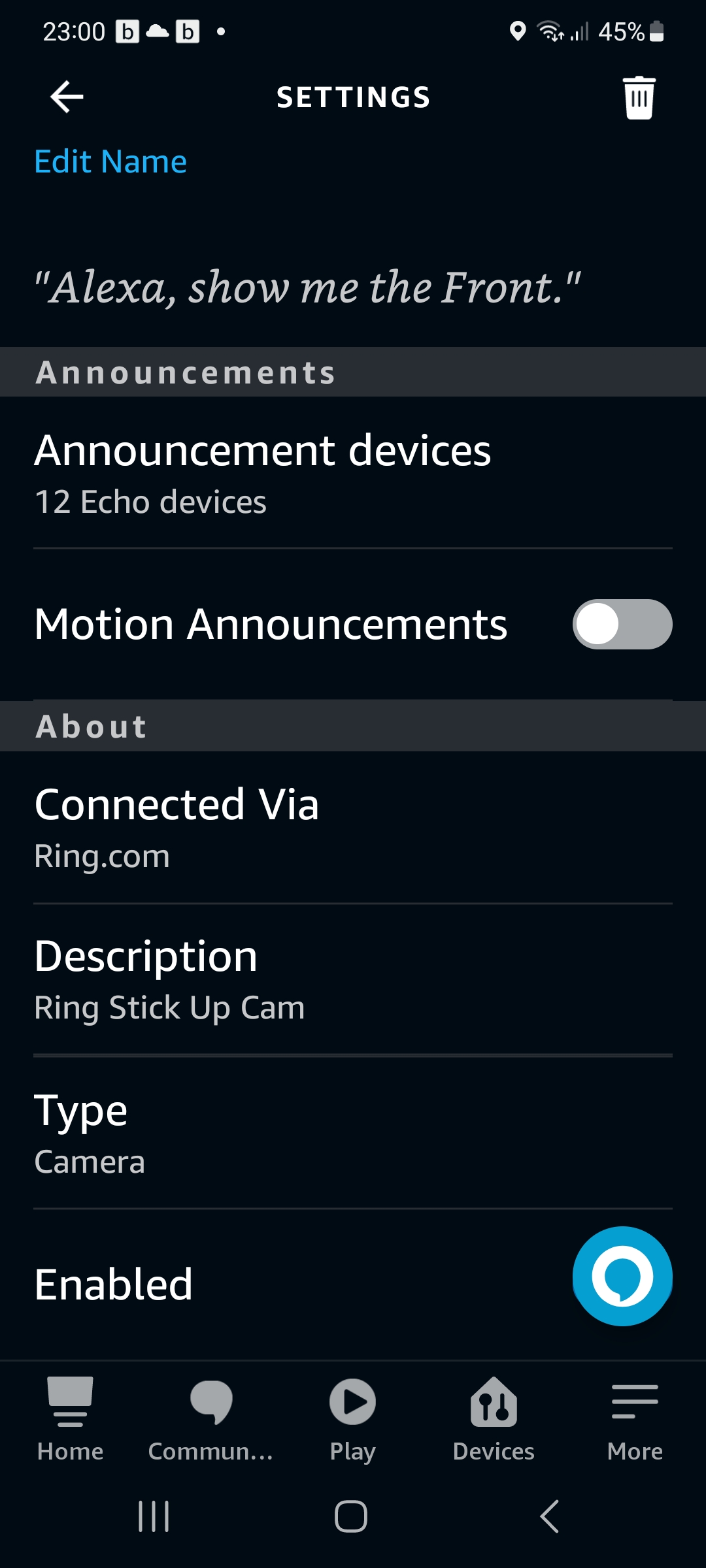Delete this device with the trash icon
The image size is (706, 1568).
[x=639, y=98]
